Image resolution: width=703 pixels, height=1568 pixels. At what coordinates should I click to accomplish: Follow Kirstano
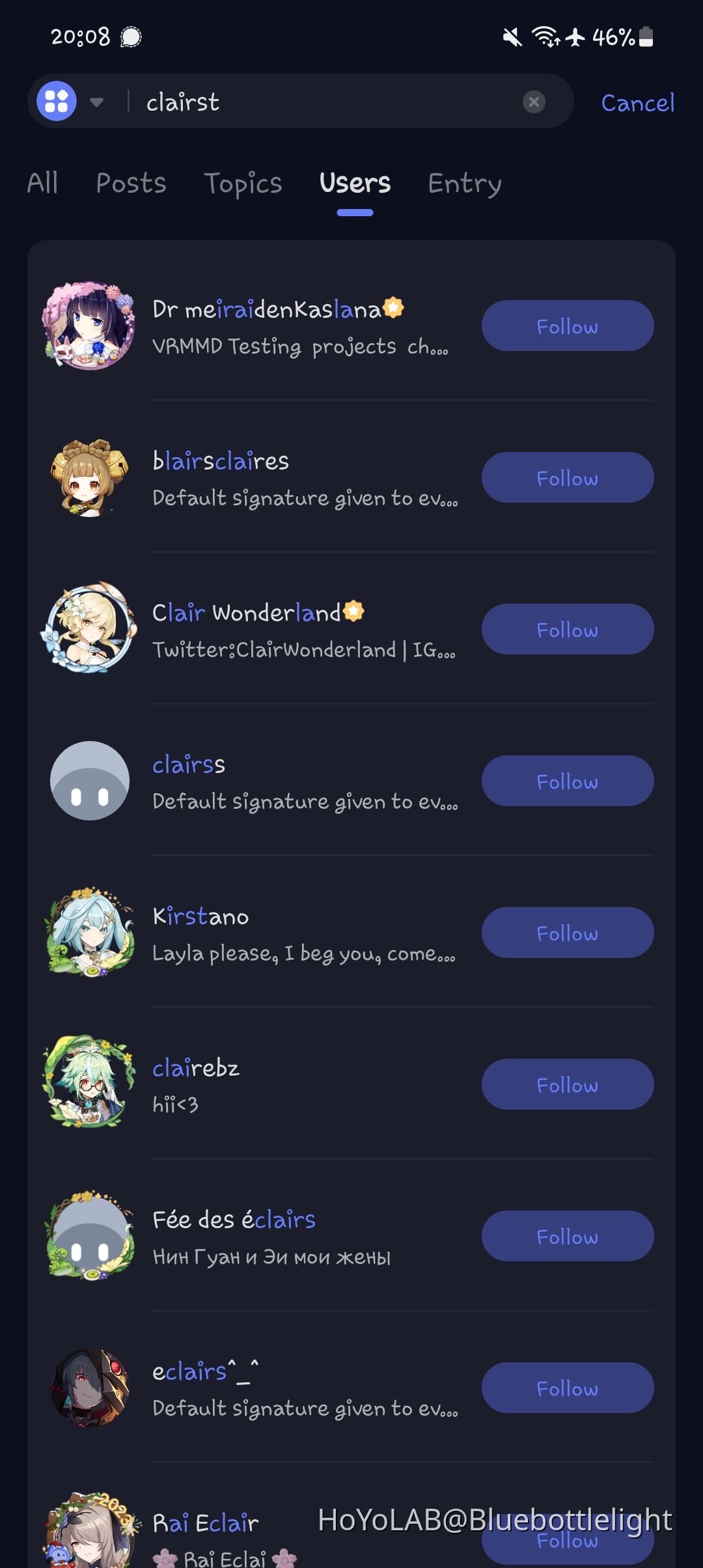[x=567, y=932]
